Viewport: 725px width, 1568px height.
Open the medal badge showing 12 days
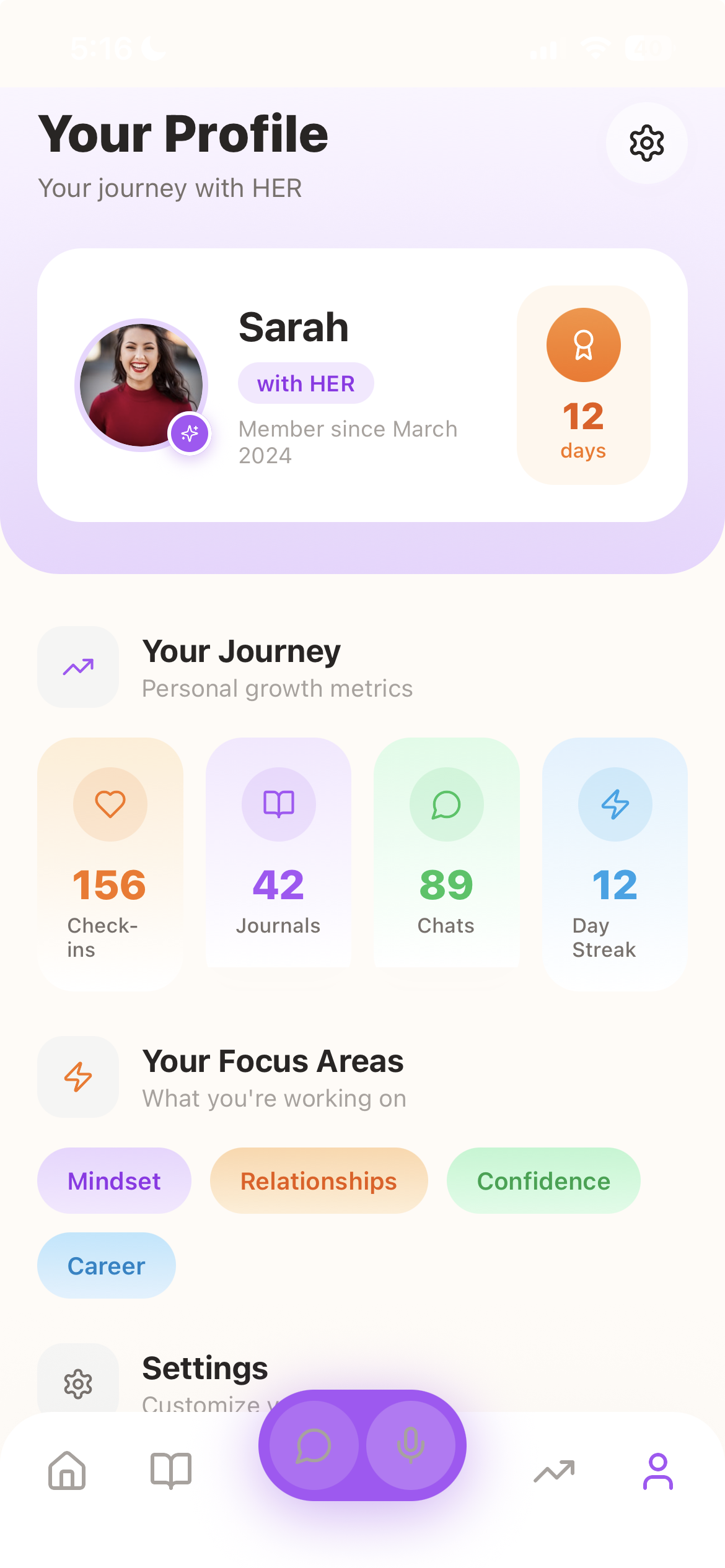582,345
